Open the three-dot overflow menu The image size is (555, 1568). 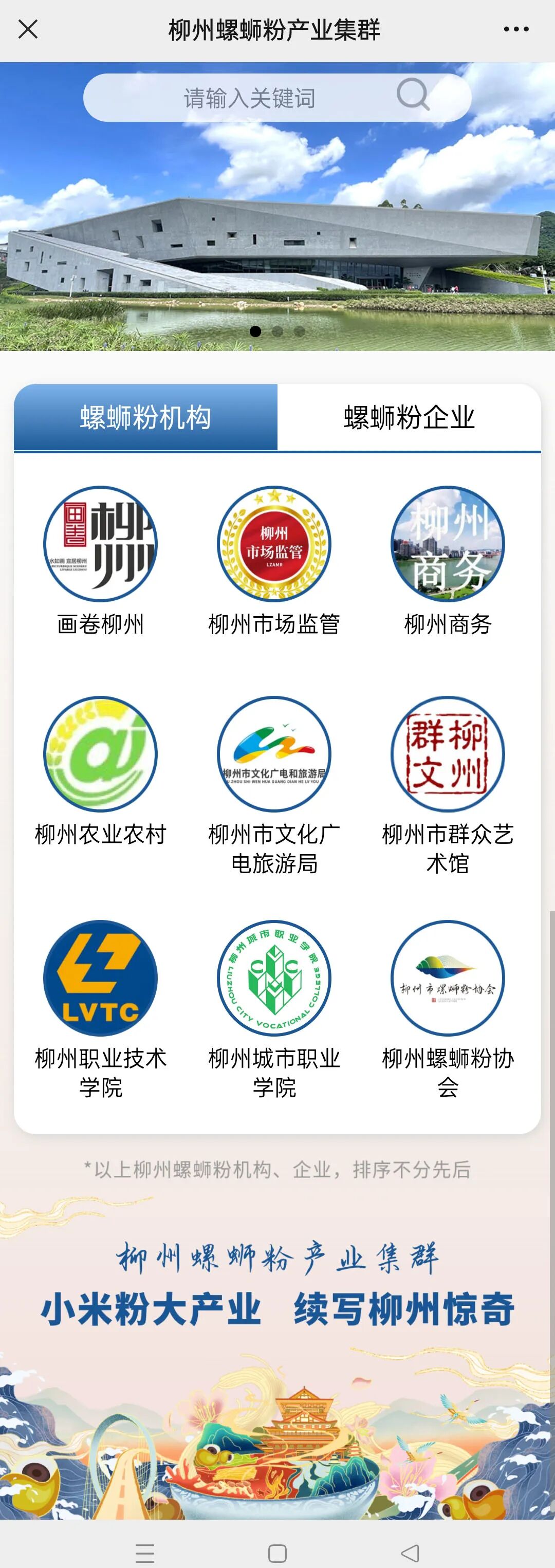(x=516, y=29)
